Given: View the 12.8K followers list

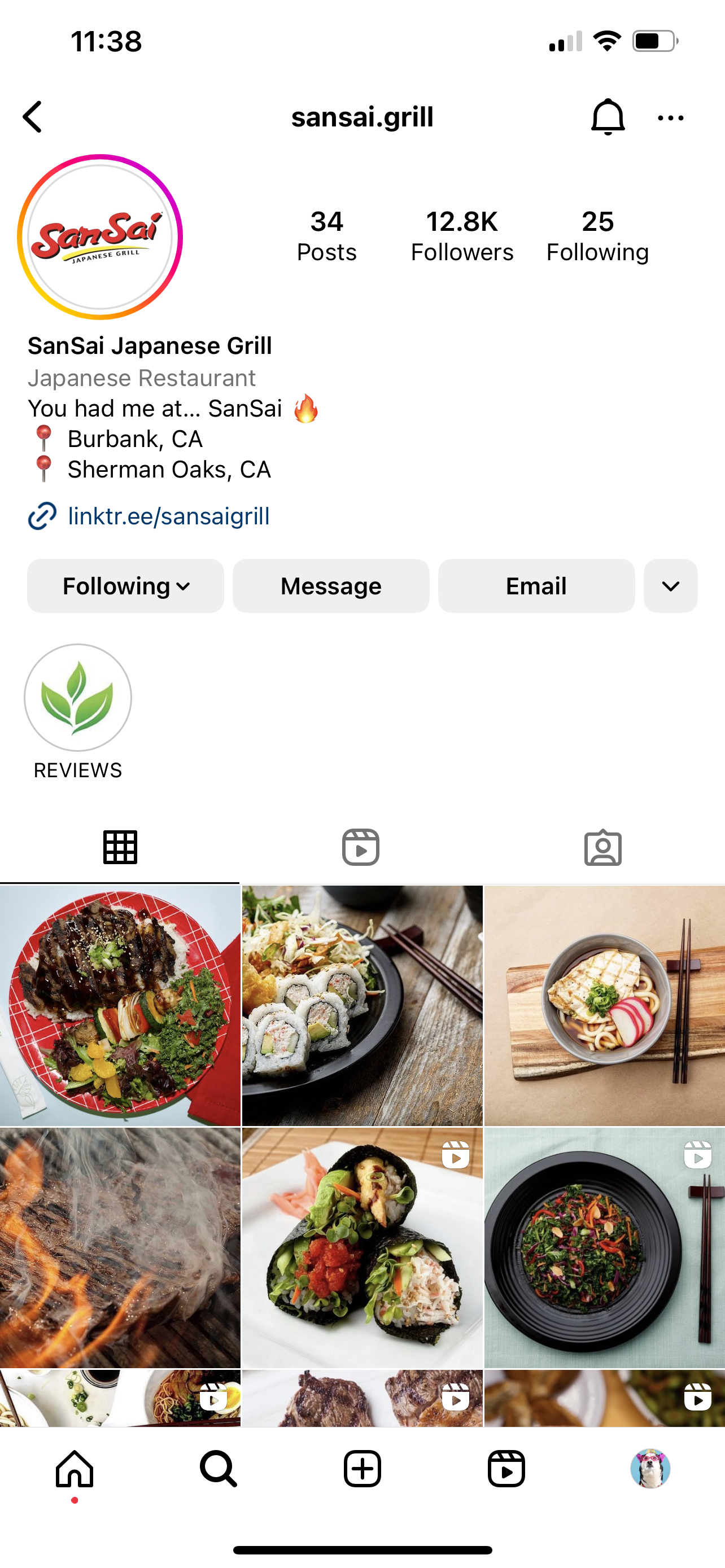Looking at the screenshot, I should pyautogui.click(x=461, y=236).
